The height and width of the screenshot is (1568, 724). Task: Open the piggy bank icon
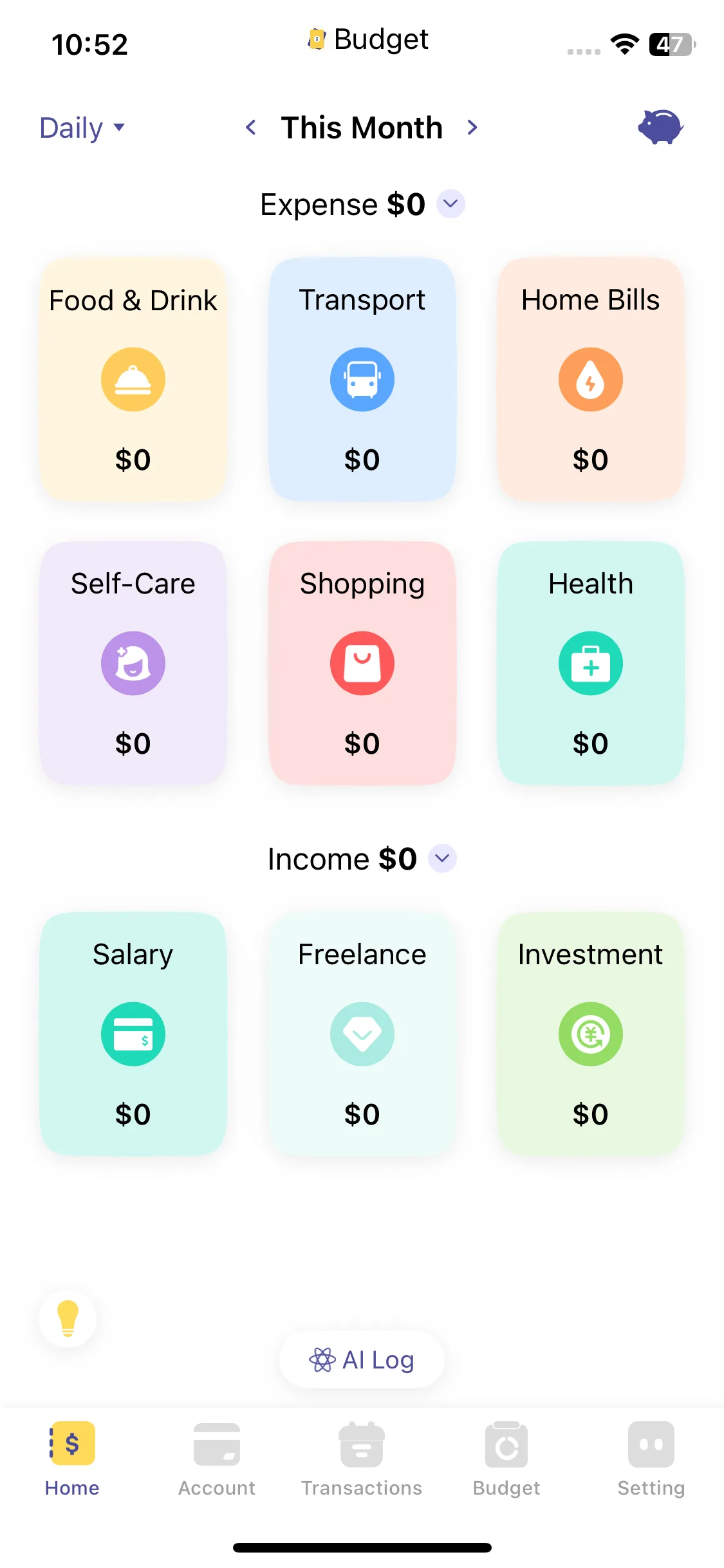pyautogui.click(x=660, y=127)
